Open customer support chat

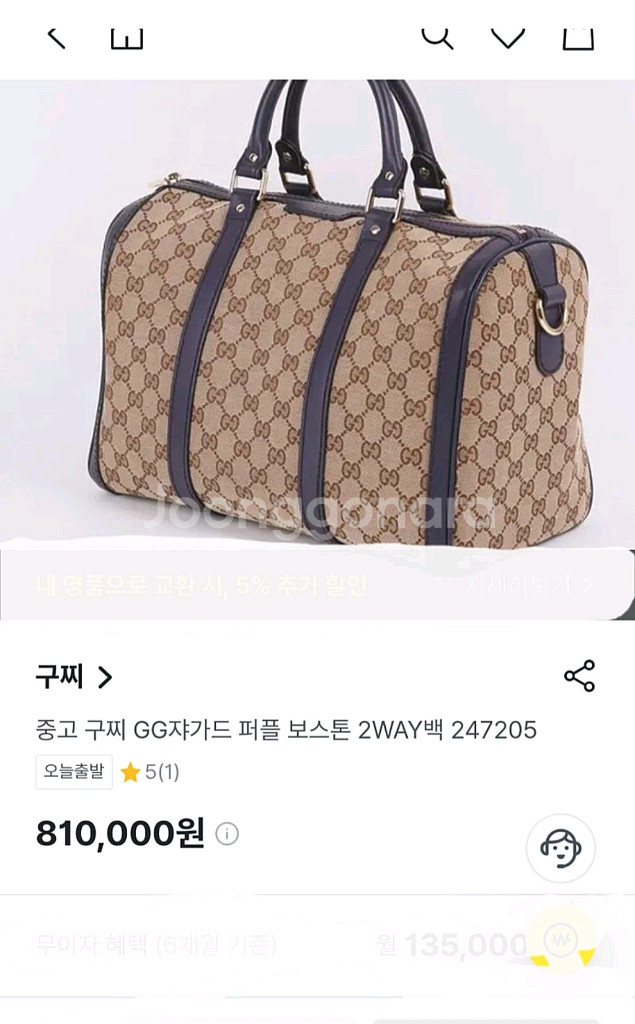click(x=560, y=848)
